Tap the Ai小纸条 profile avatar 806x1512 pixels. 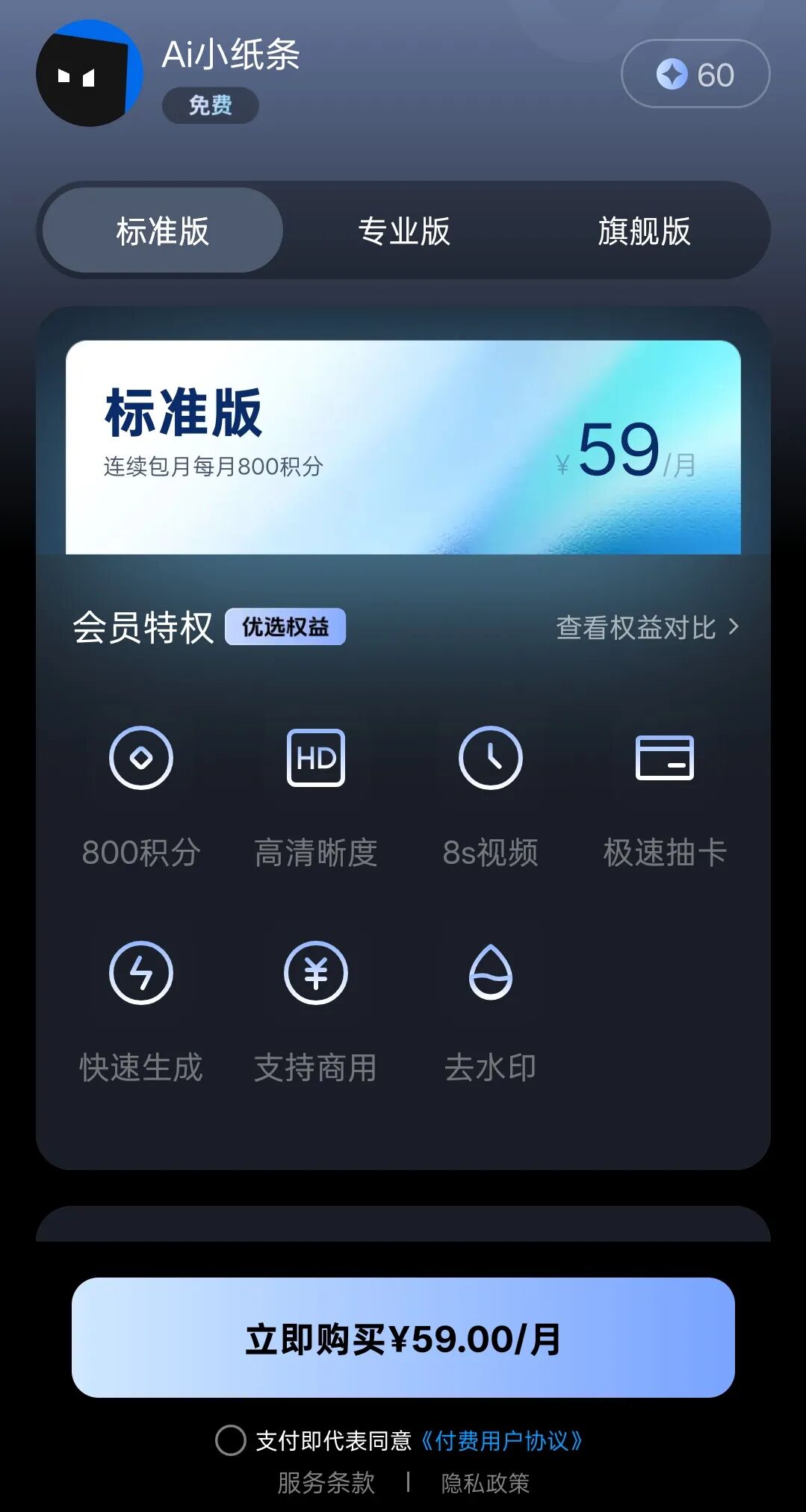tap(89, 74)
